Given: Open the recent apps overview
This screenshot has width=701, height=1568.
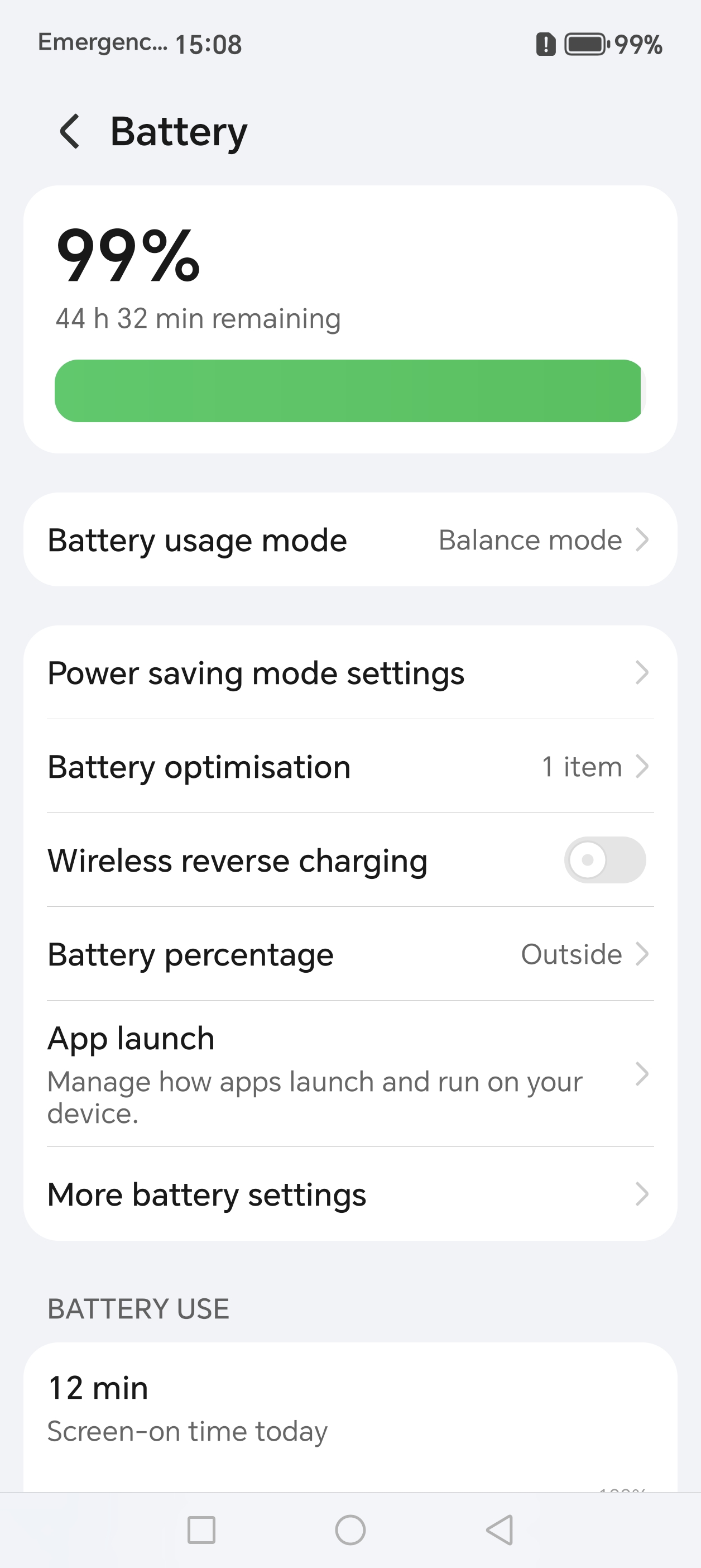Looking at the screenshot, I should pyautogui.click(x=201, y=1529).
